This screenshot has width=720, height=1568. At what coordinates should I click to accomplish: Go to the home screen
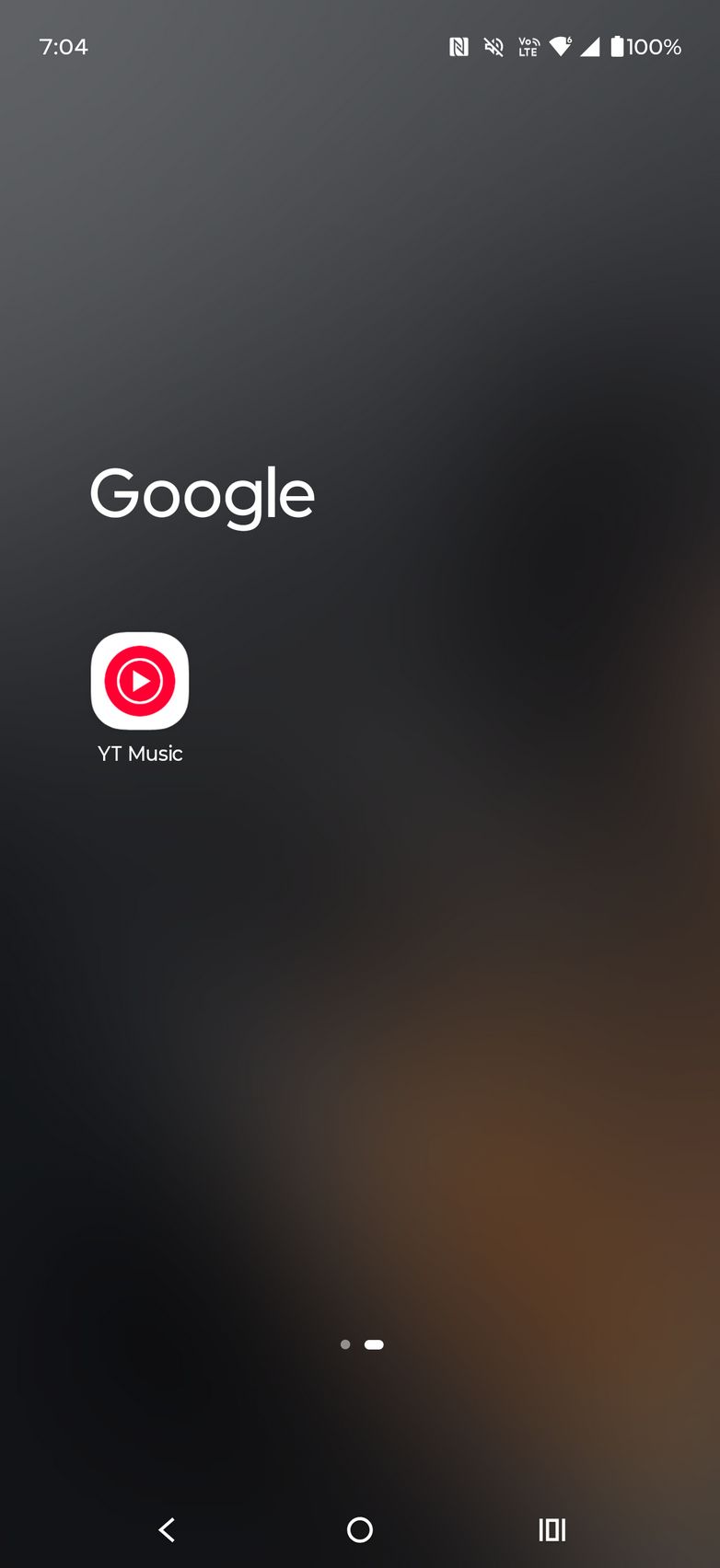[359, 1530]
